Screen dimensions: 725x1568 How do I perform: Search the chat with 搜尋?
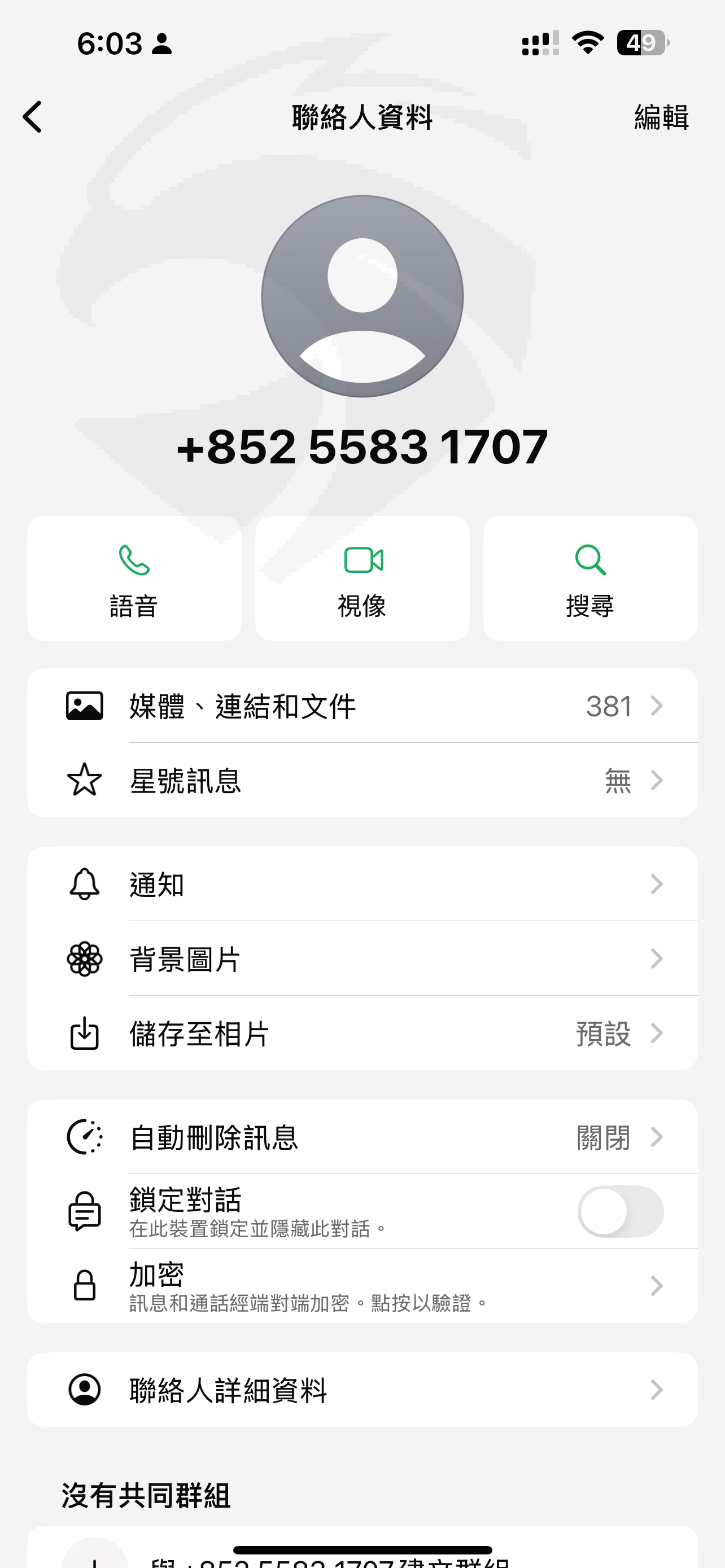[x=590, y=578]
